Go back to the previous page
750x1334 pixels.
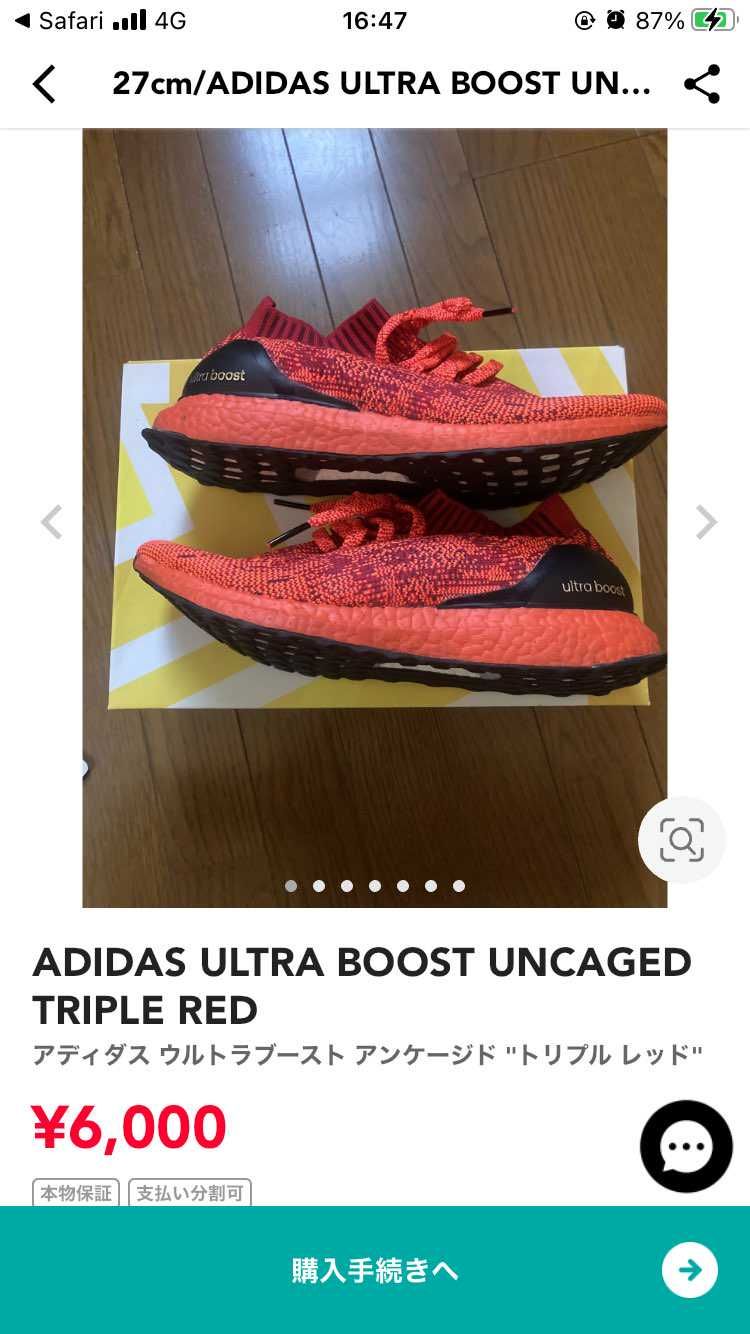click(44, 85)
